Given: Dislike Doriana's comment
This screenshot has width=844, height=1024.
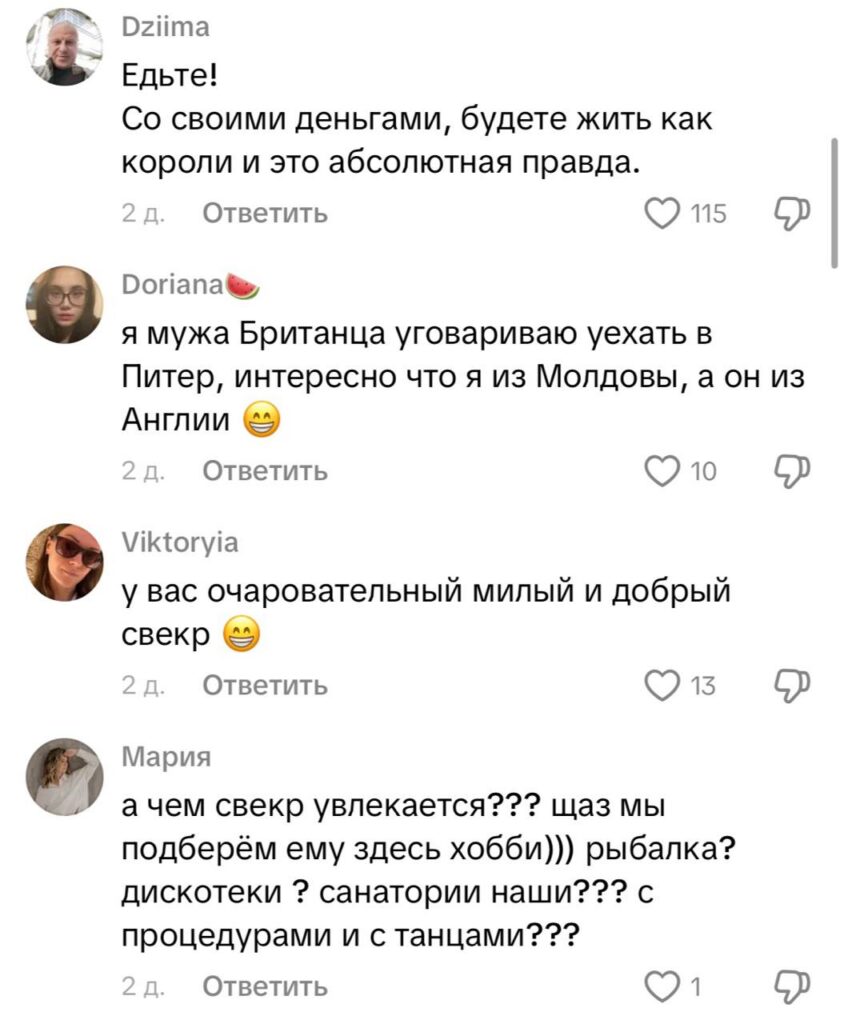Looking at the screenshot, I should pos(792,470).
